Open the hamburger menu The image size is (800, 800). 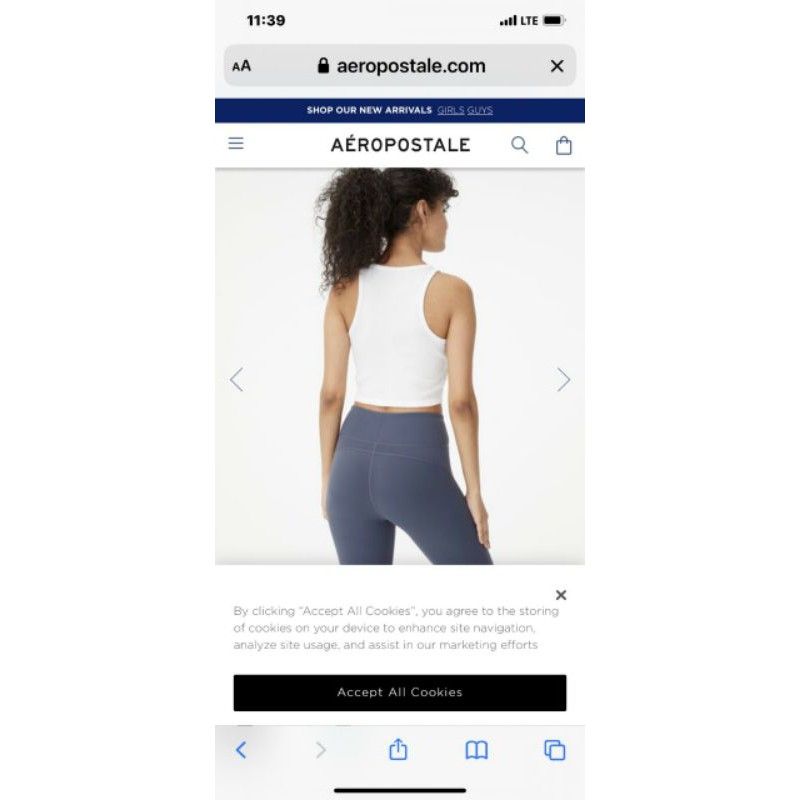click(236, 143)
